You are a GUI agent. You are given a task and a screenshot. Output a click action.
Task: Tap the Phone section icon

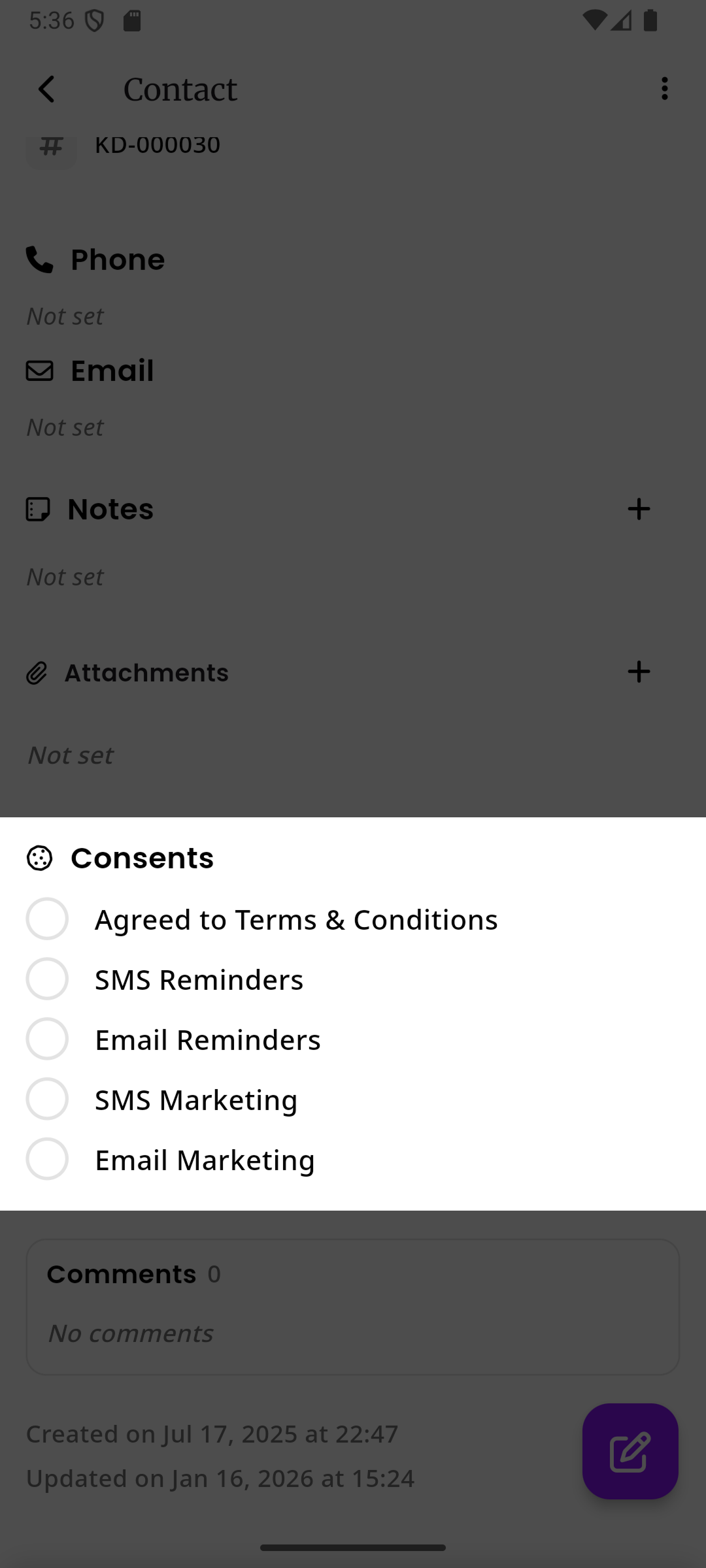click(39, 259)
